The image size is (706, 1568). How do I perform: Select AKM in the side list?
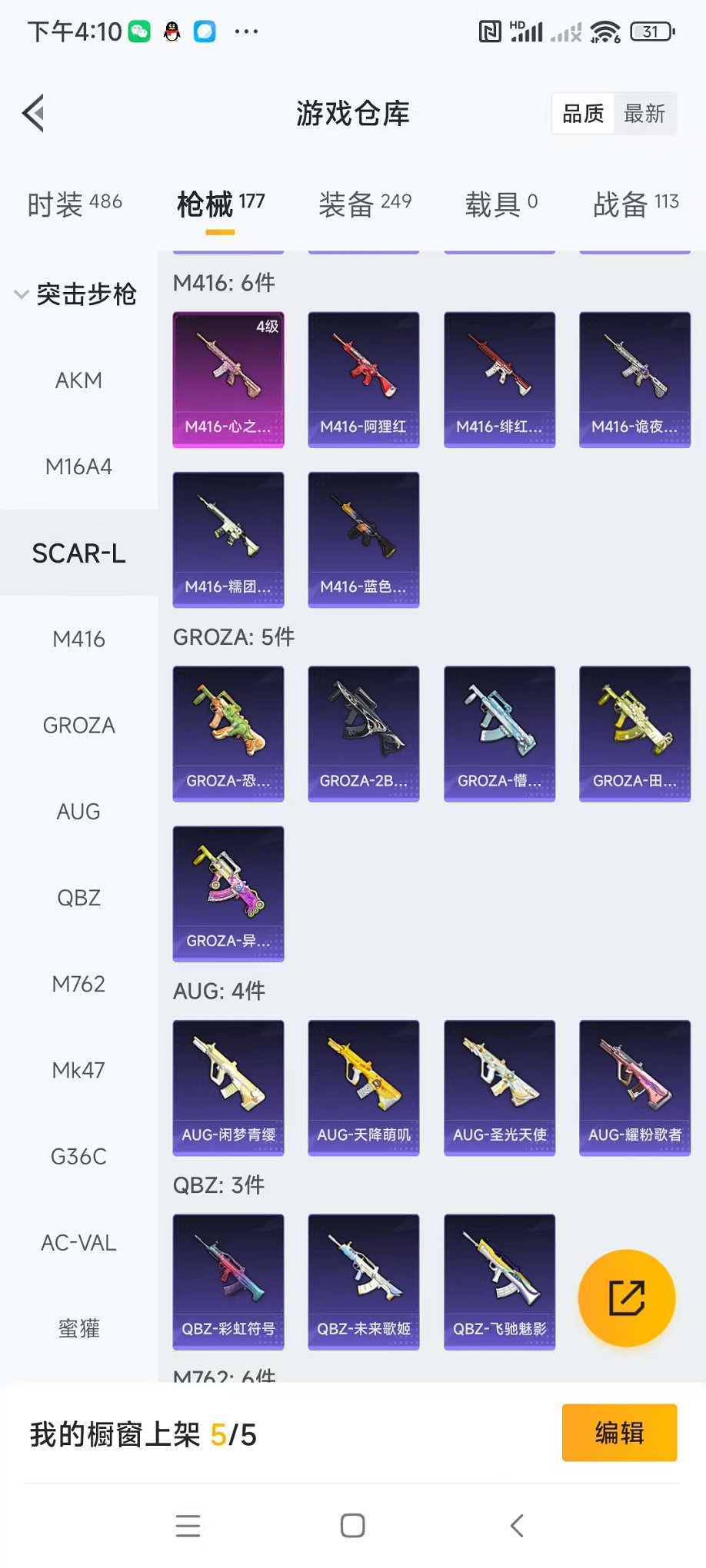(78, 380)
